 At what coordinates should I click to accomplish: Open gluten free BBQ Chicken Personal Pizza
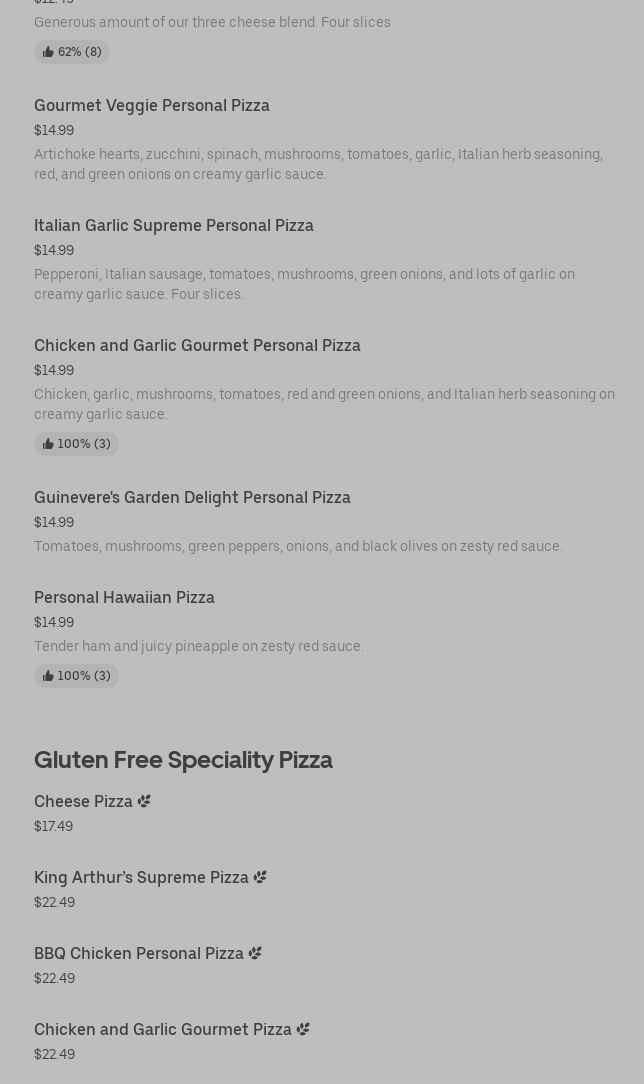pos(139,953)
